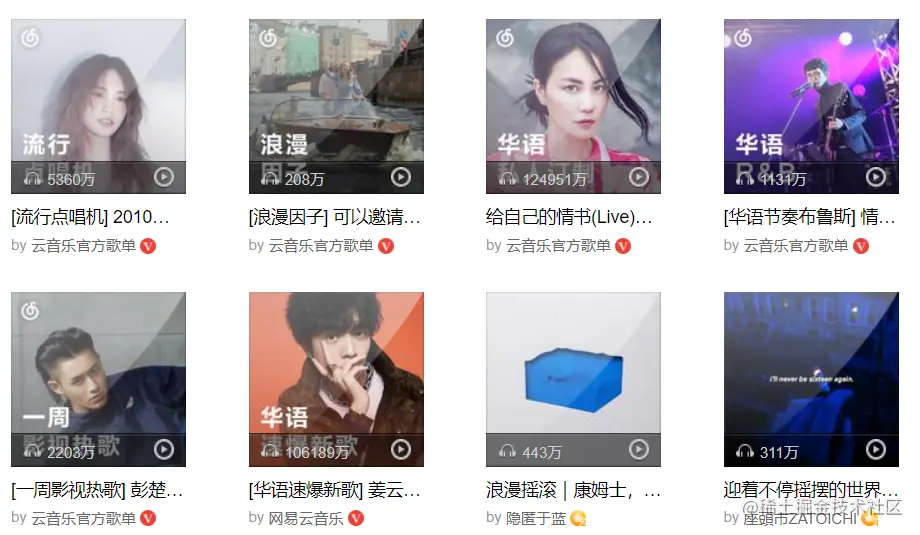Visit 座頭市ZATOICHI's profile
920x535 pixels.
800,518
